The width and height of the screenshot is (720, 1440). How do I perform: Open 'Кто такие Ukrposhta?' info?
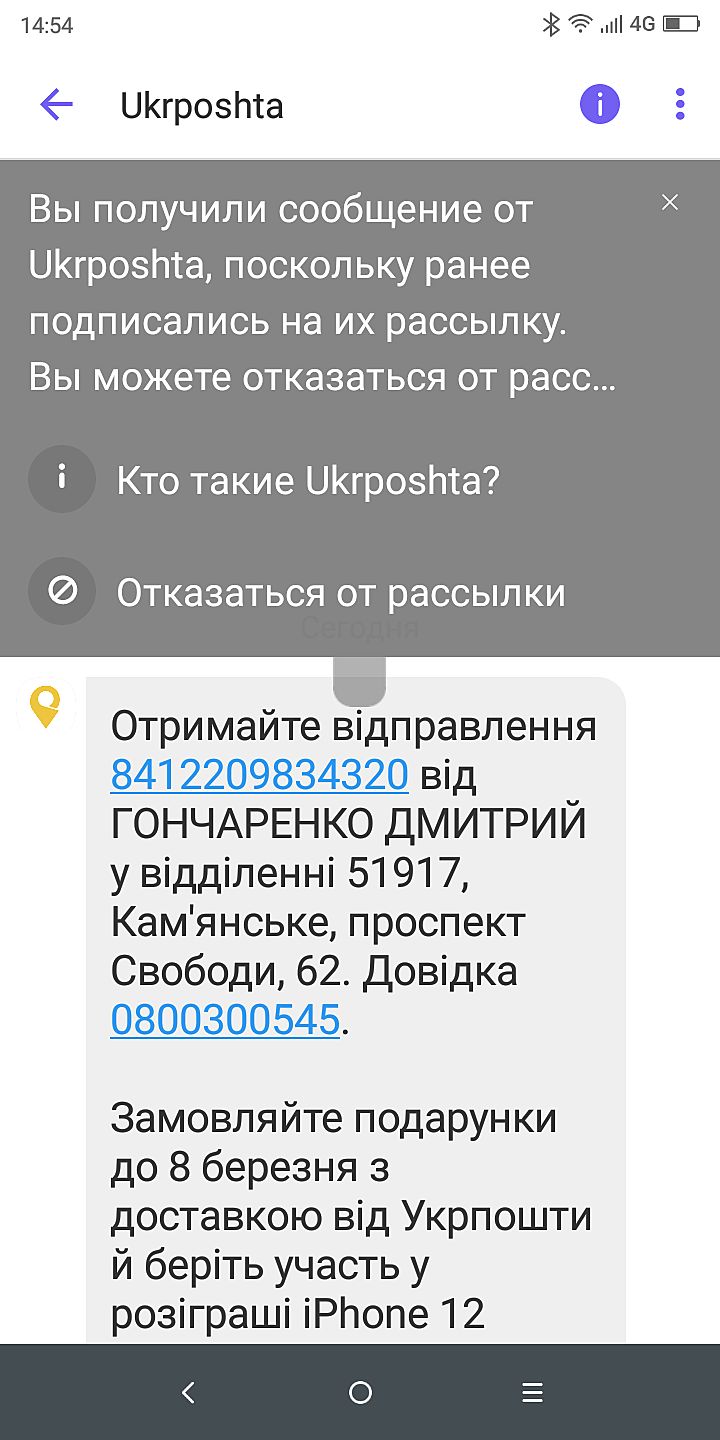pos(306,481)
